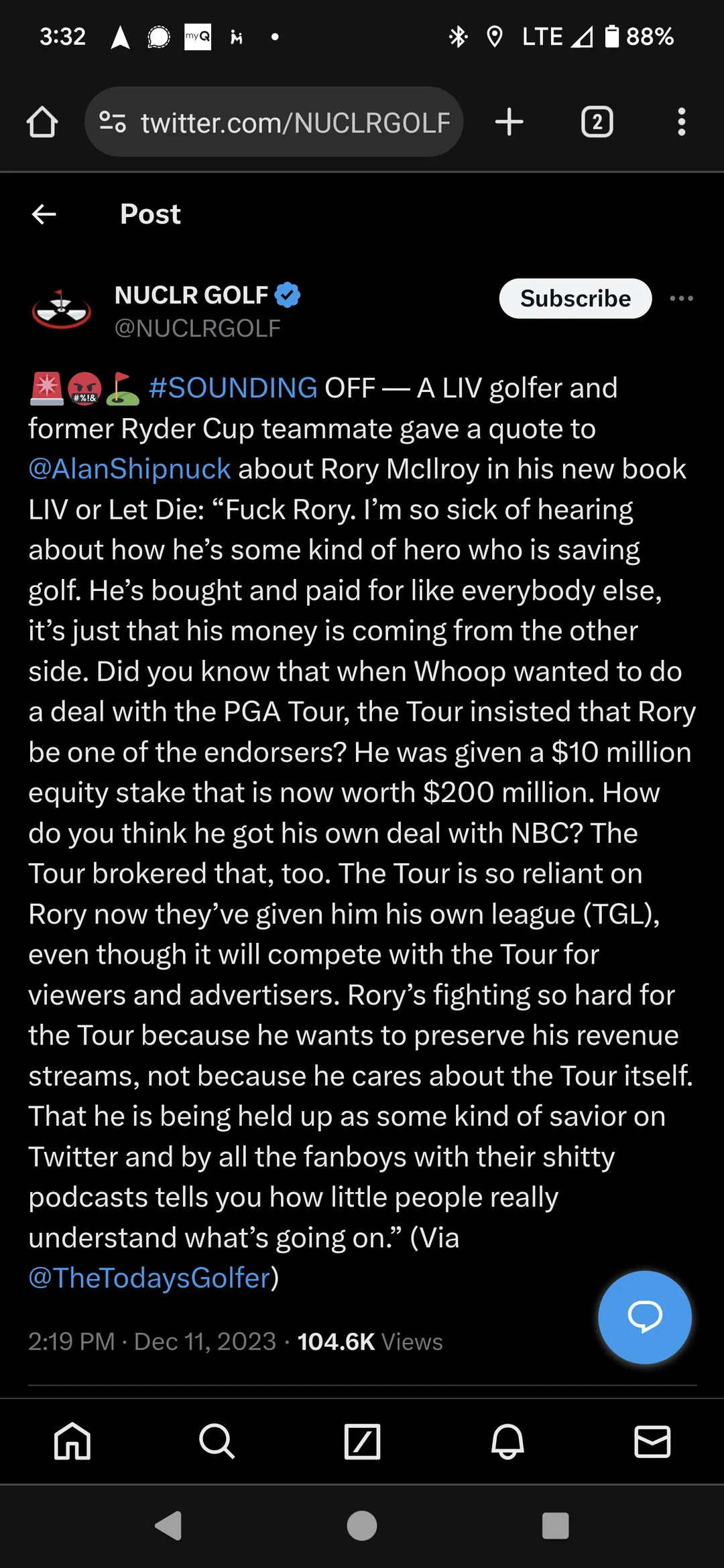Open the Grok slash tab
The width and height of the screenshot is (724, 1568).
click(x=362, y=1441)
